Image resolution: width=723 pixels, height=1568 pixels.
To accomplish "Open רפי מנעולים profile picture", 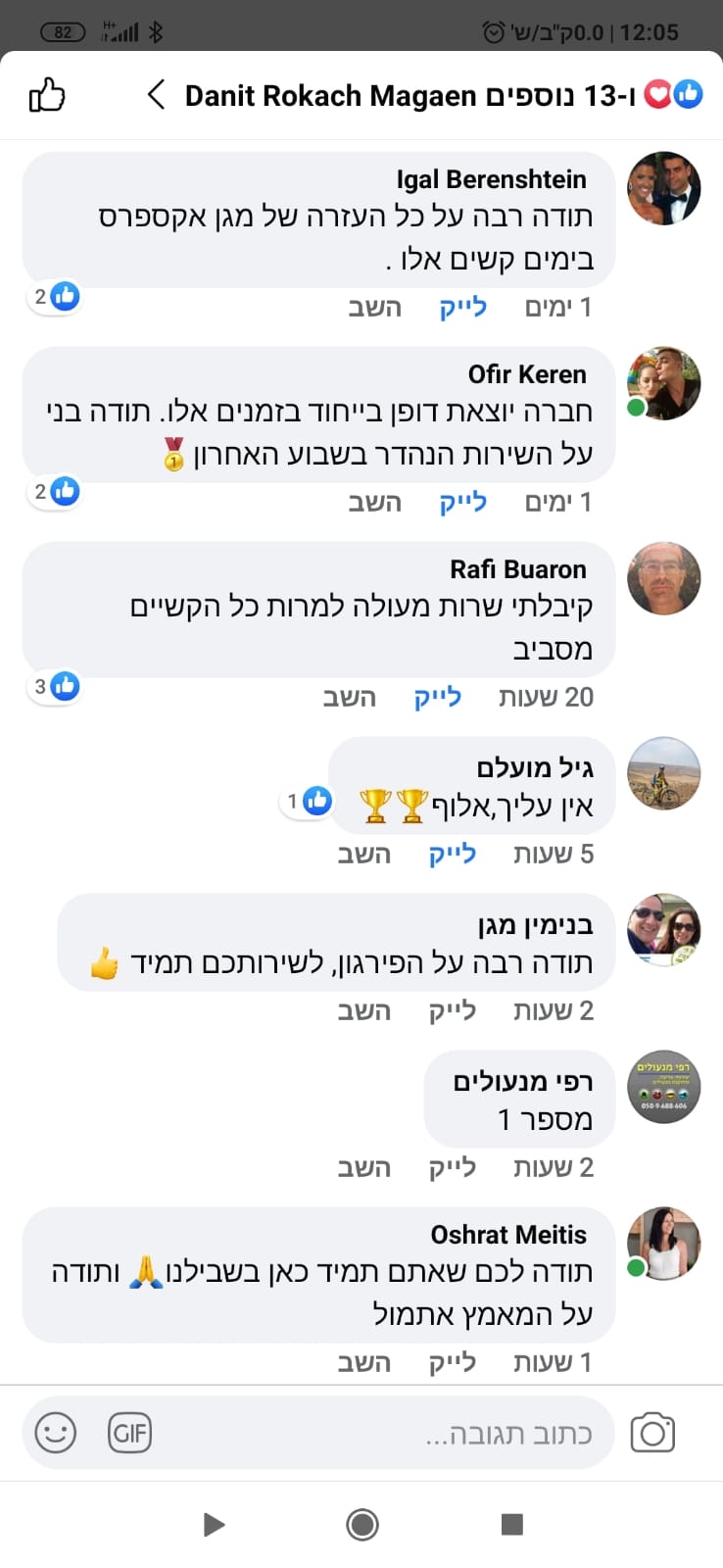I will click(663, 1087).
